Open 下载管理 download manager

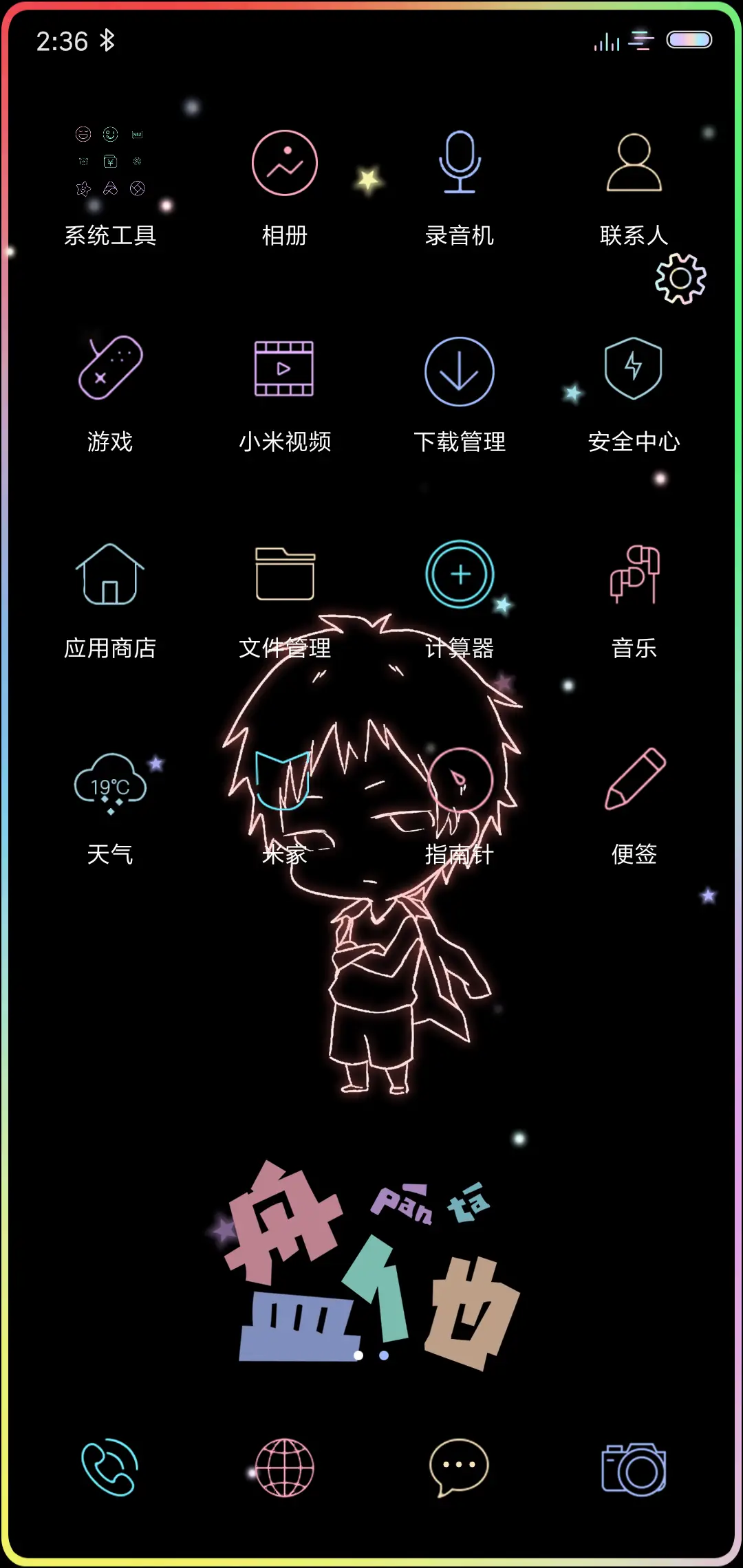[459, 370]
